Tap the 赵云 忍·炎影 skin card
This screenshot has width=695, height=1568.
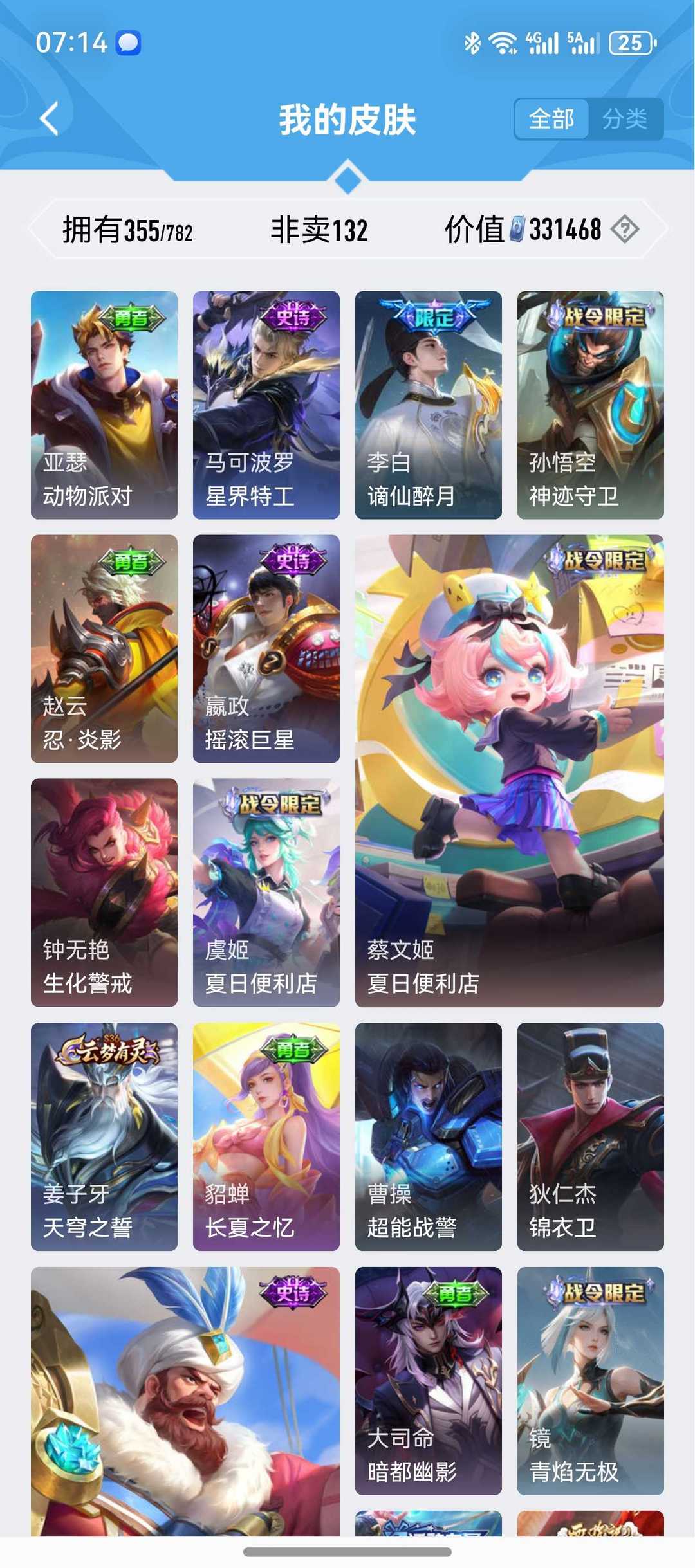point(104,648)
